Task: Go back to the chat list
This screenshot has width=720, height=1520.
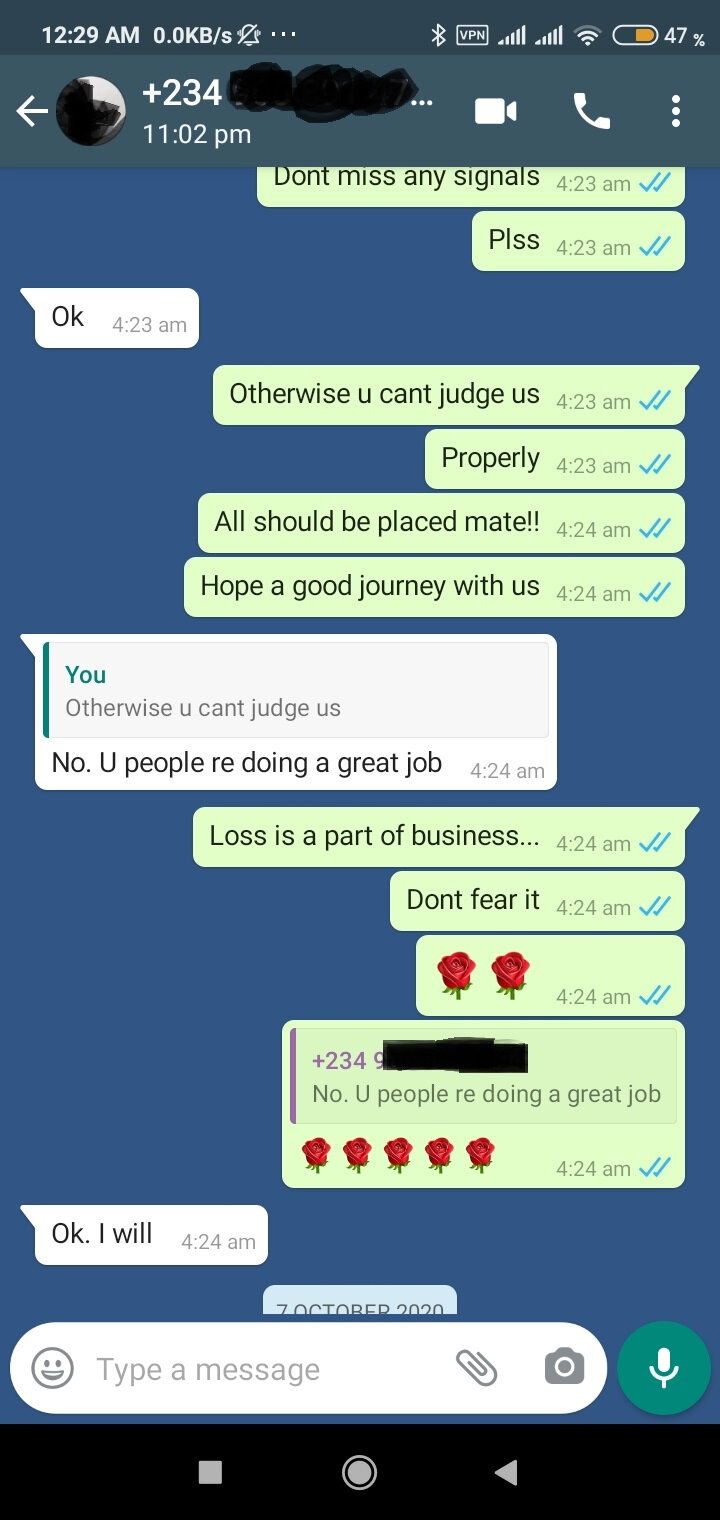Action: coord(31,112)
